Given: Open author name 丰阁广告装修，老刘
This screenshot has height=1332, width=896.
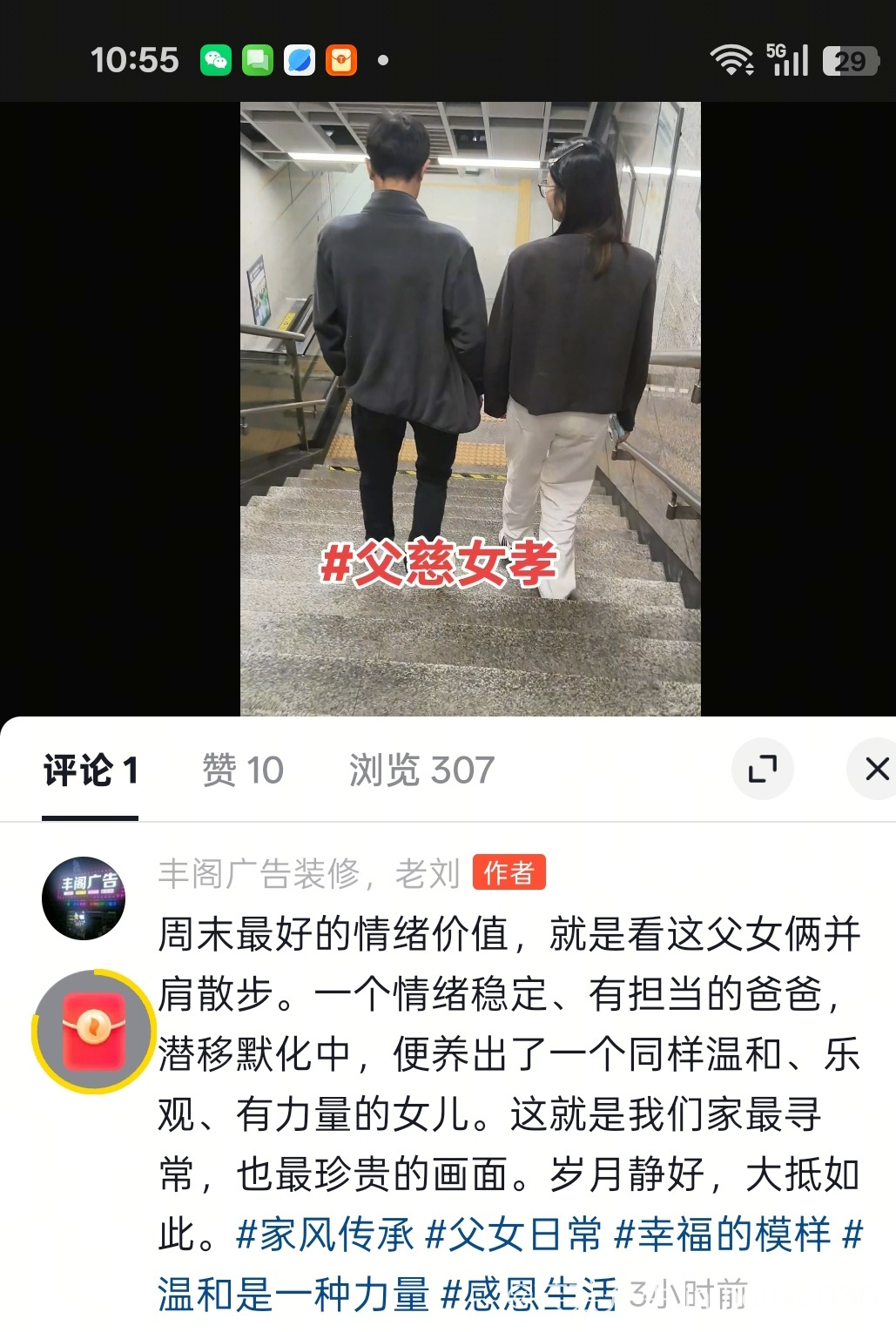Looking at the screenshot, I should (x=308, y=873).
